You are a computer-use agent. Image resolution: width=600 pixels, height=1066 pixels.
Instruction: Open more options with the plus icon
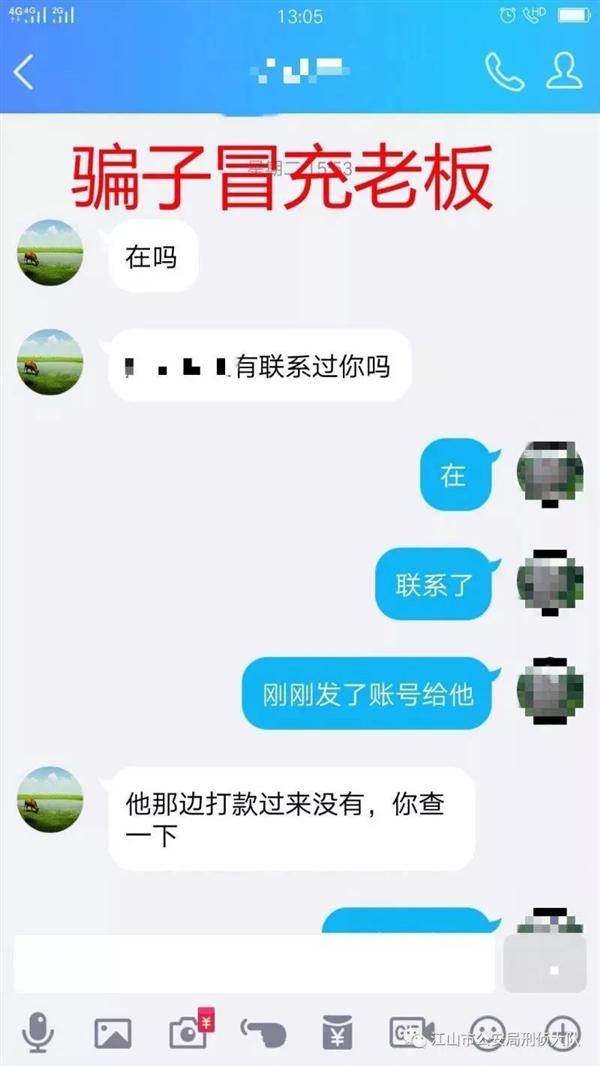[x=561, y=1032]
